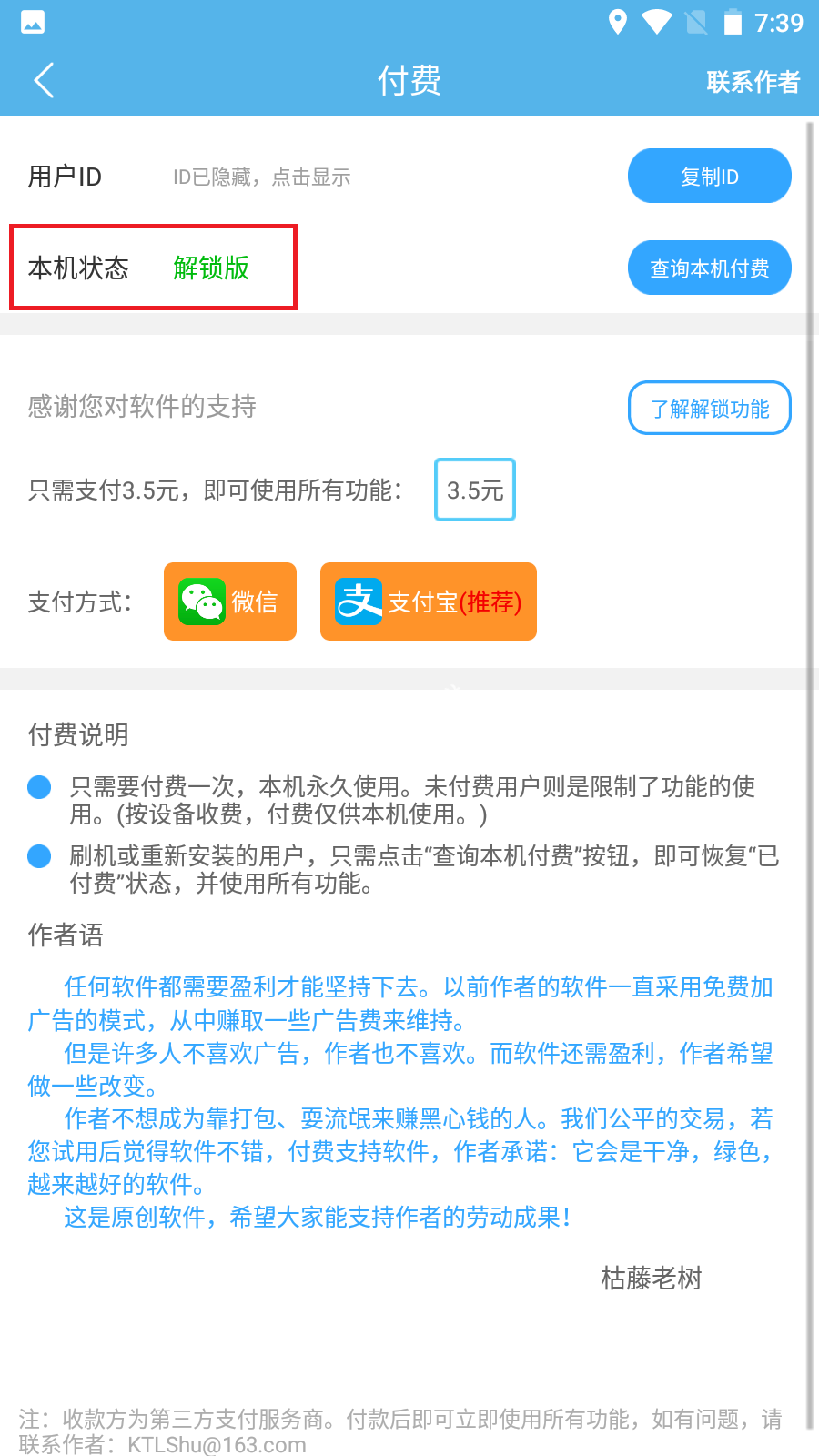Screen dimensions: 819x1456
Task: Pay with 支付宝(推荐)
Action: (x=429, y=602)
